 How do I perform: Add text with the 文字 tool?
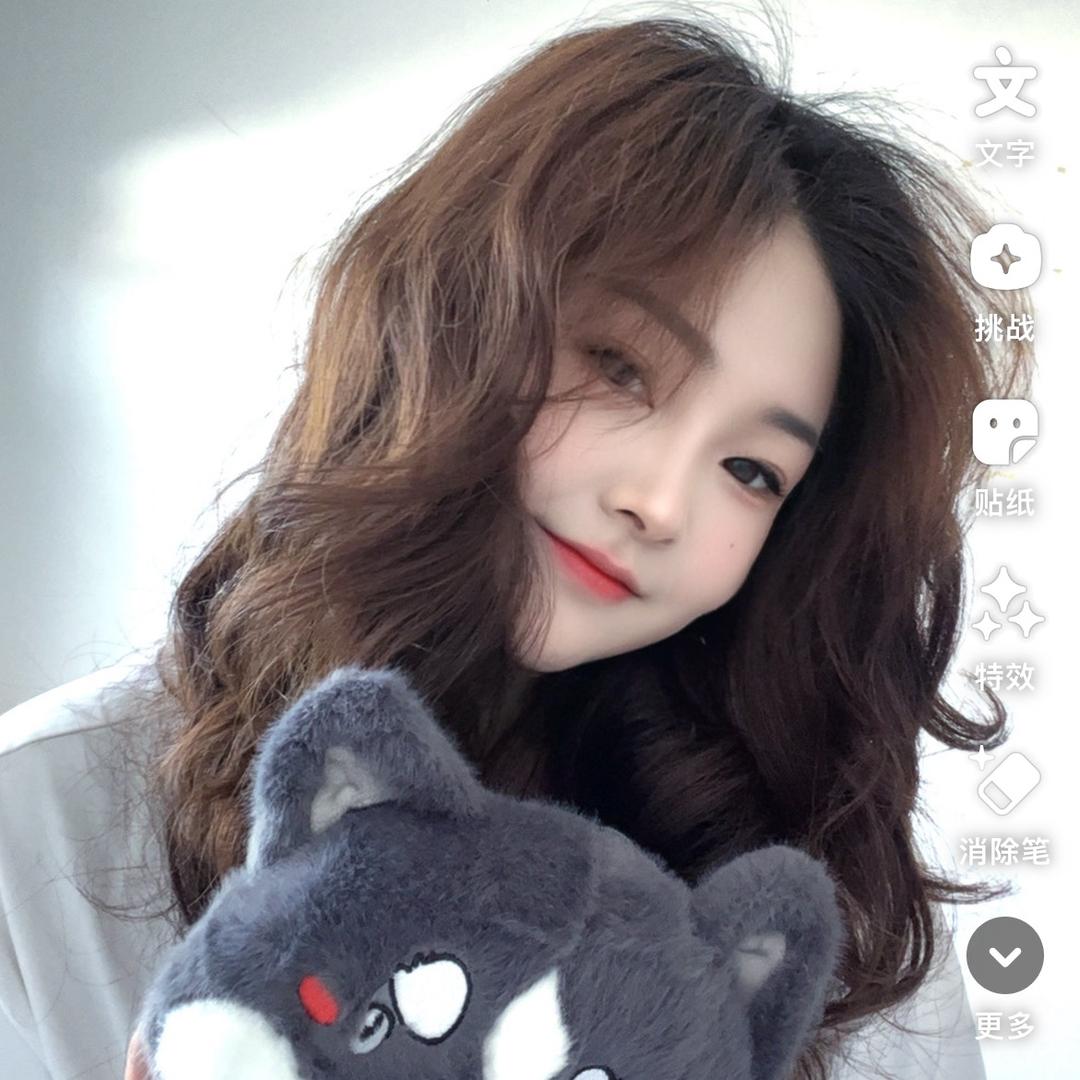pyautogui.click(x=1005, y=85)
